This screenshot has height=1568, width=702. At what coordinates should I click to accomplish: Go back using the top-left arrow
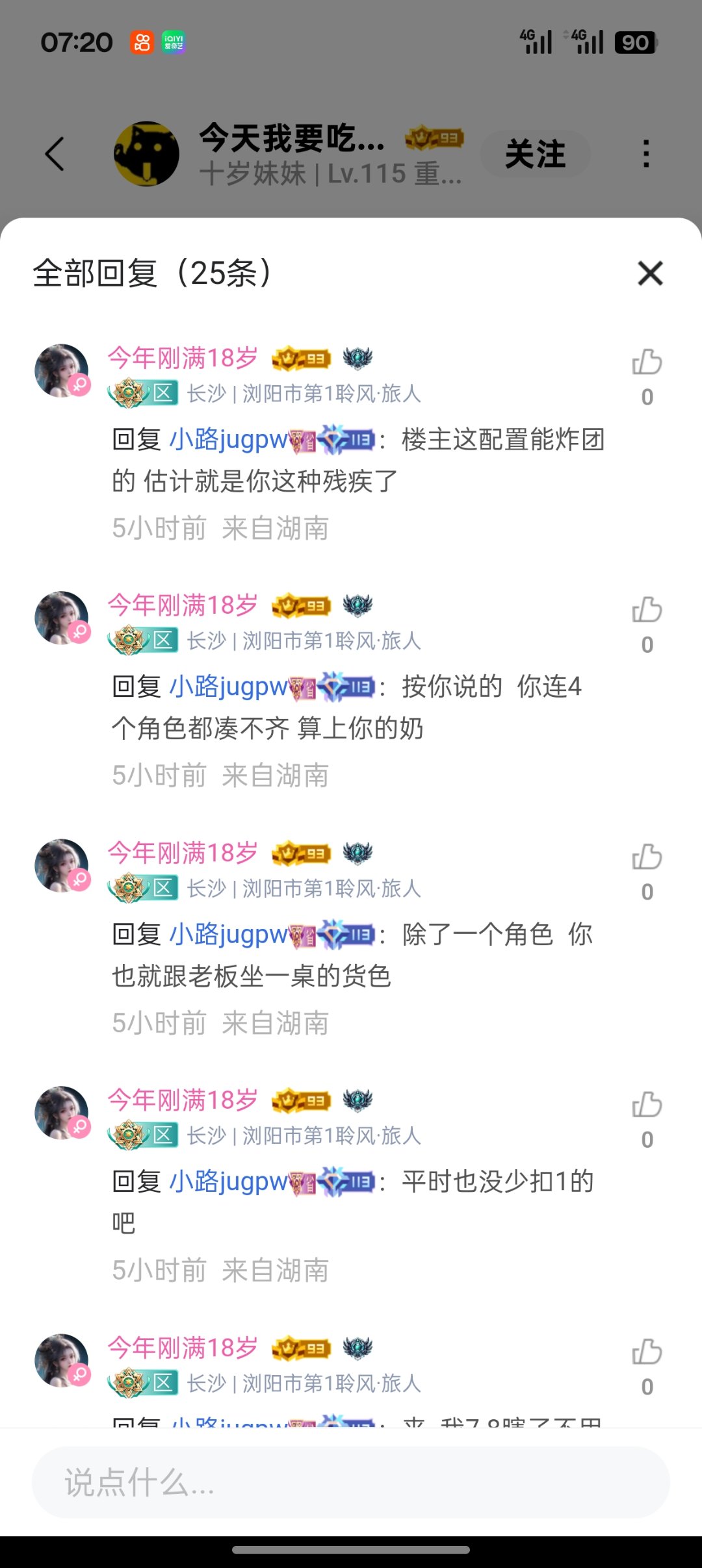pyautogui.click(x=55, y=154)
